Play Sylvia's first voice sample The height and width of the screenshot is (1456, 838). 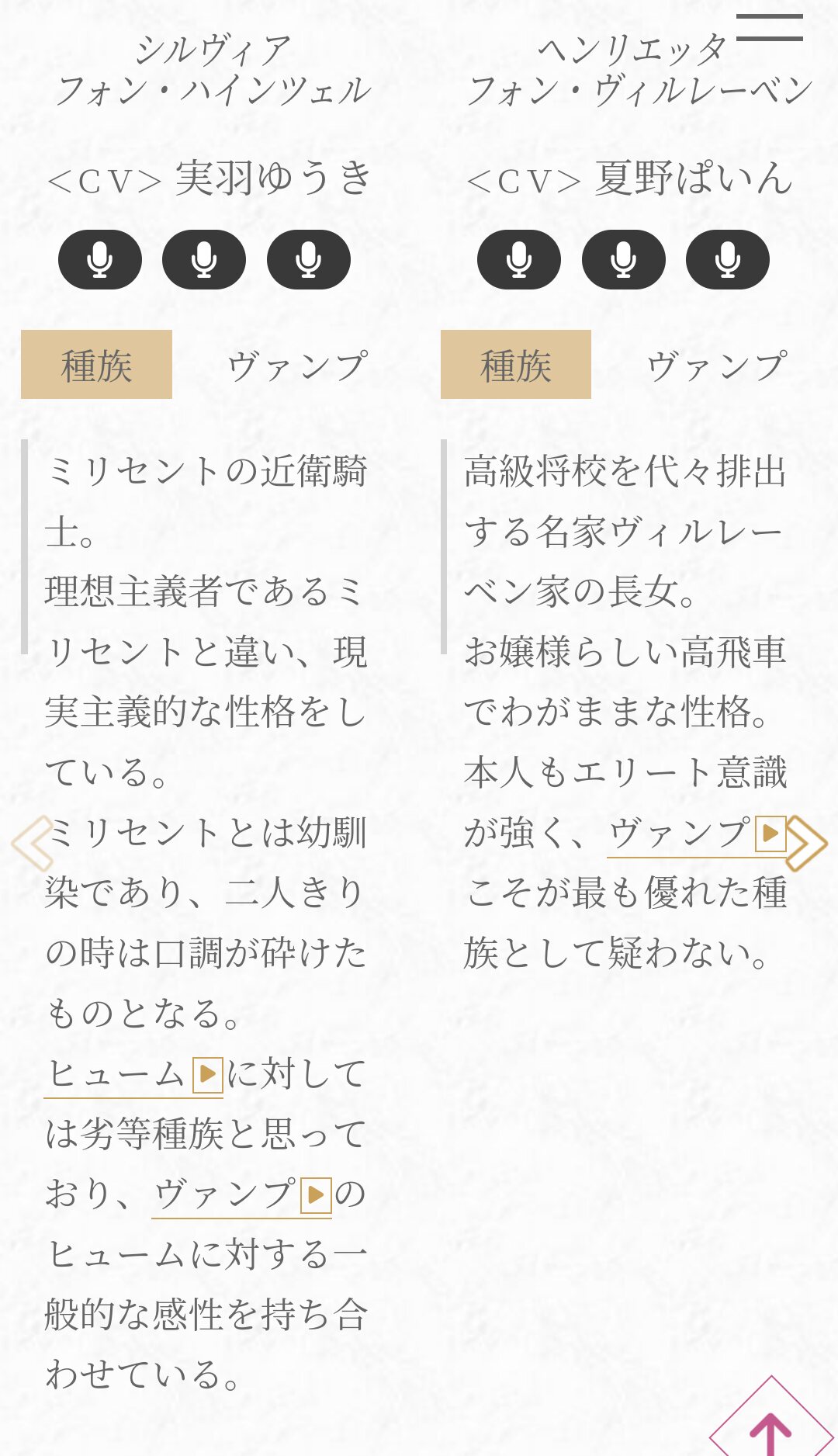pos(100,260)
